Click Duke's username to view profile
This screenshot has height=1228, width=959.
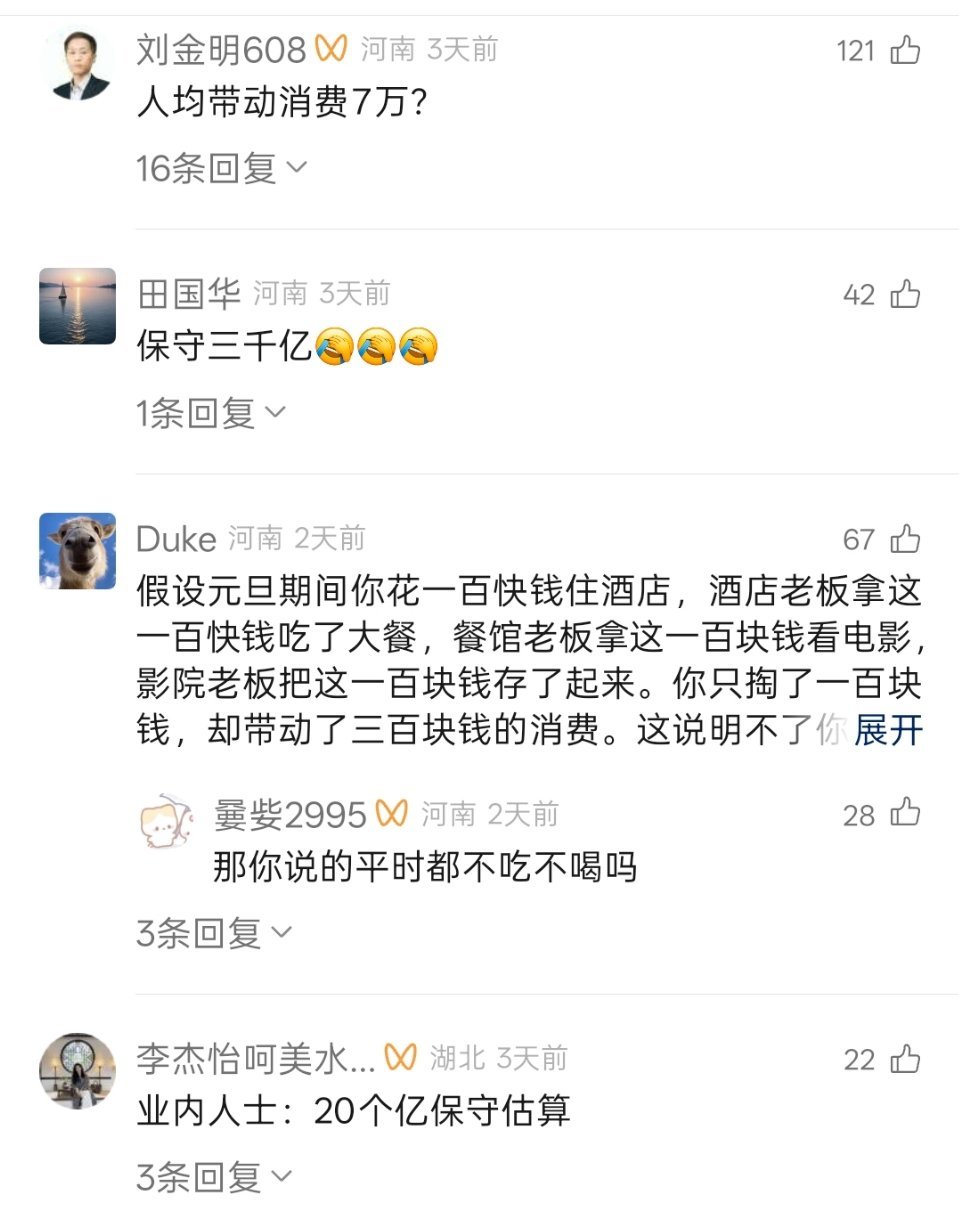174,538
